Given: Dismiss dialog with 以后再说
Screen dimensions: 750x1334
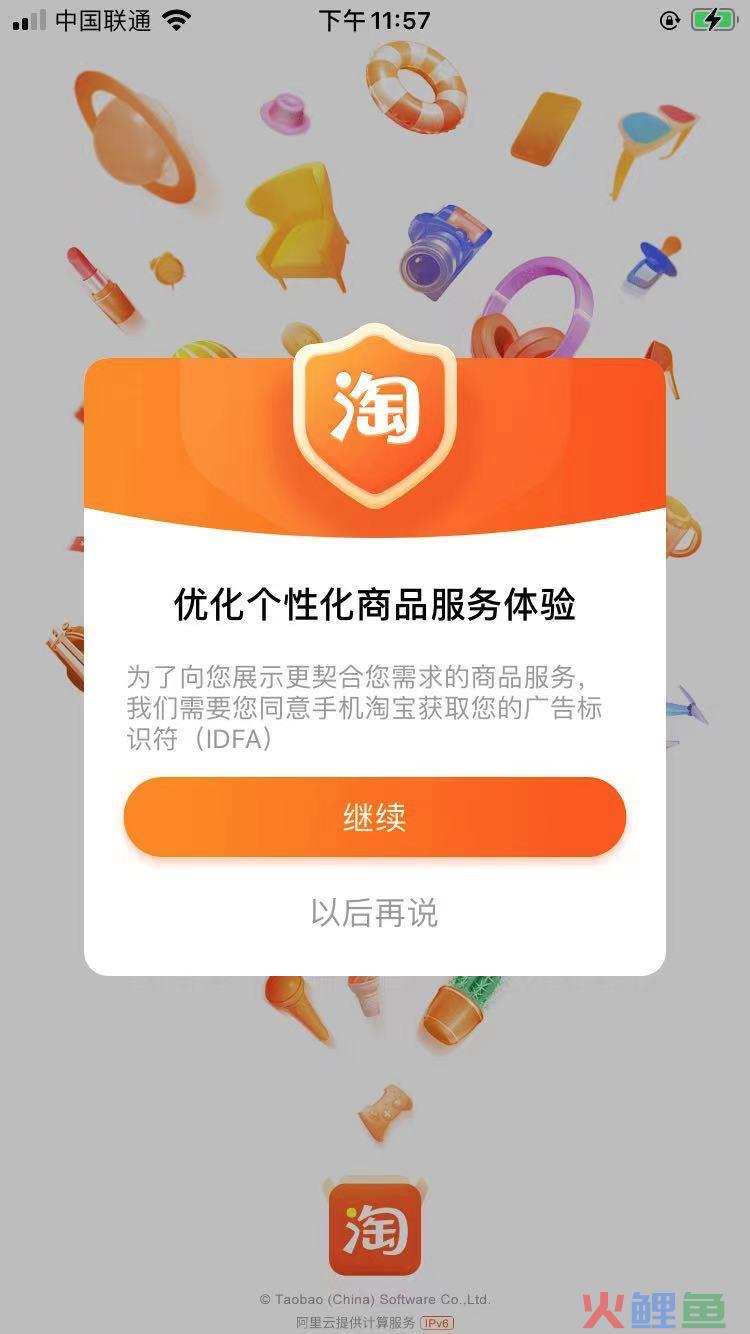Looking at the screenshot, I should pos(374,912).
